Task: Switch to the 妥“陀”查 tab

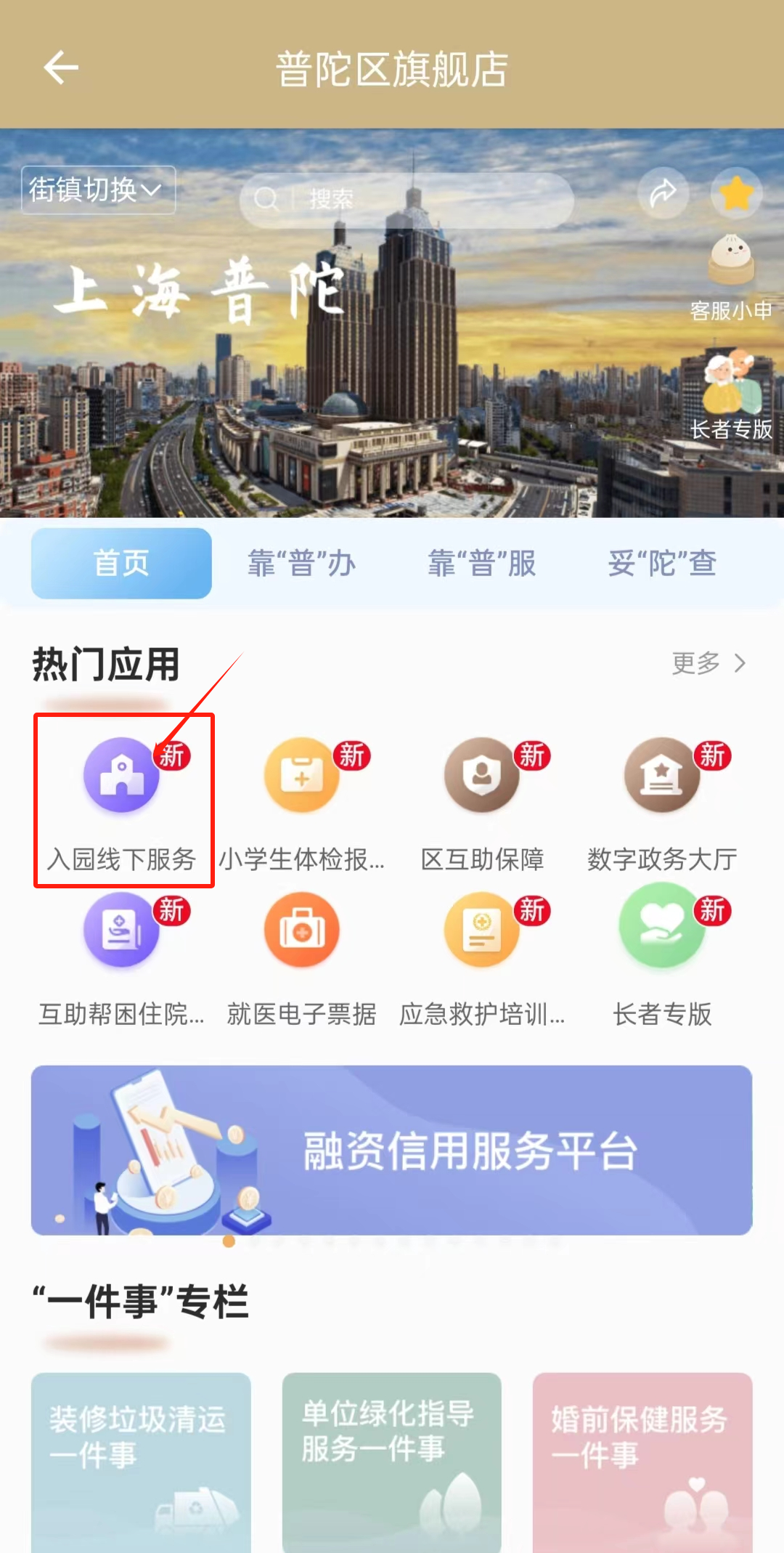Action: 661,564
